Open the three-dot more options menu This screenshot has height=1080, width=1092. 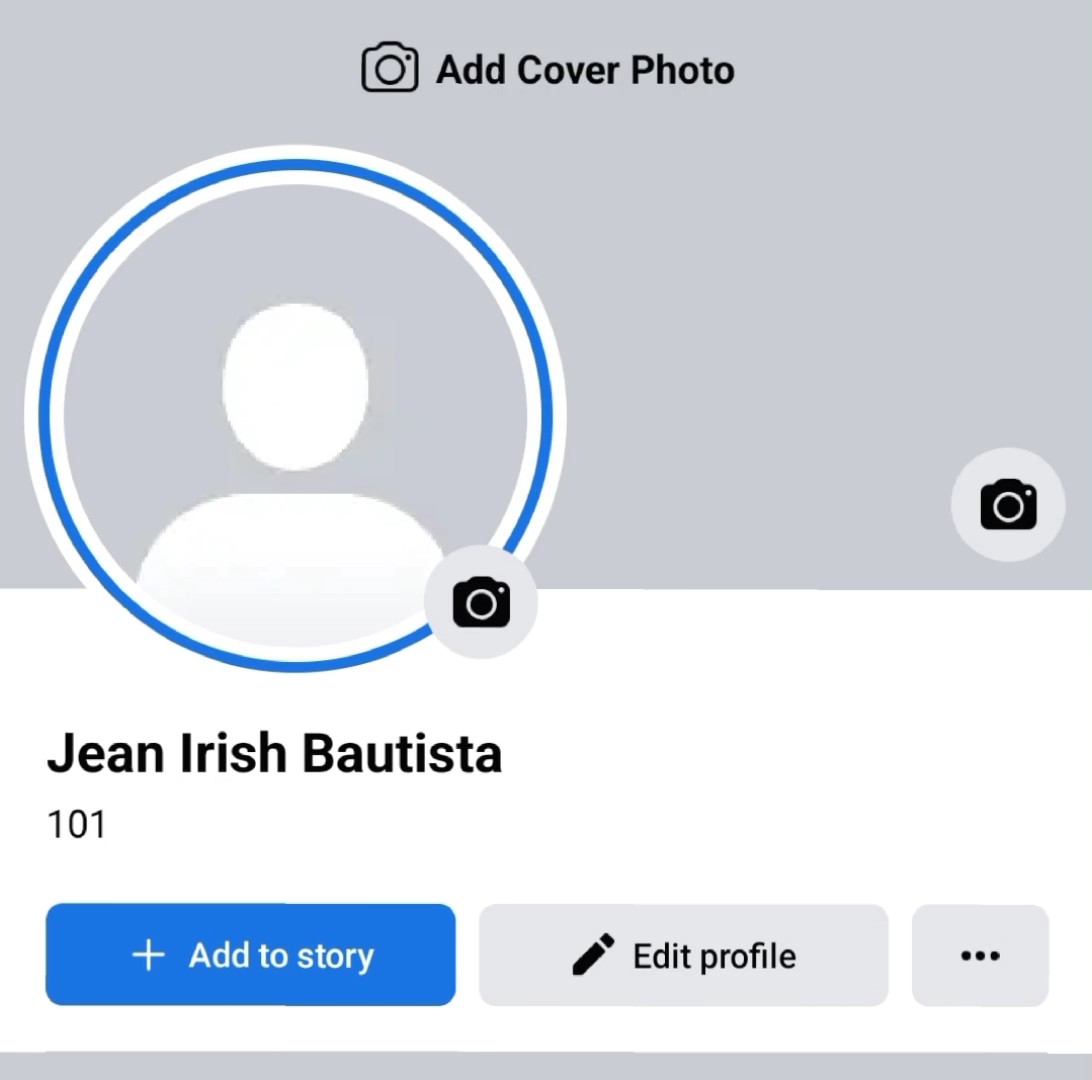coord(980,955)
